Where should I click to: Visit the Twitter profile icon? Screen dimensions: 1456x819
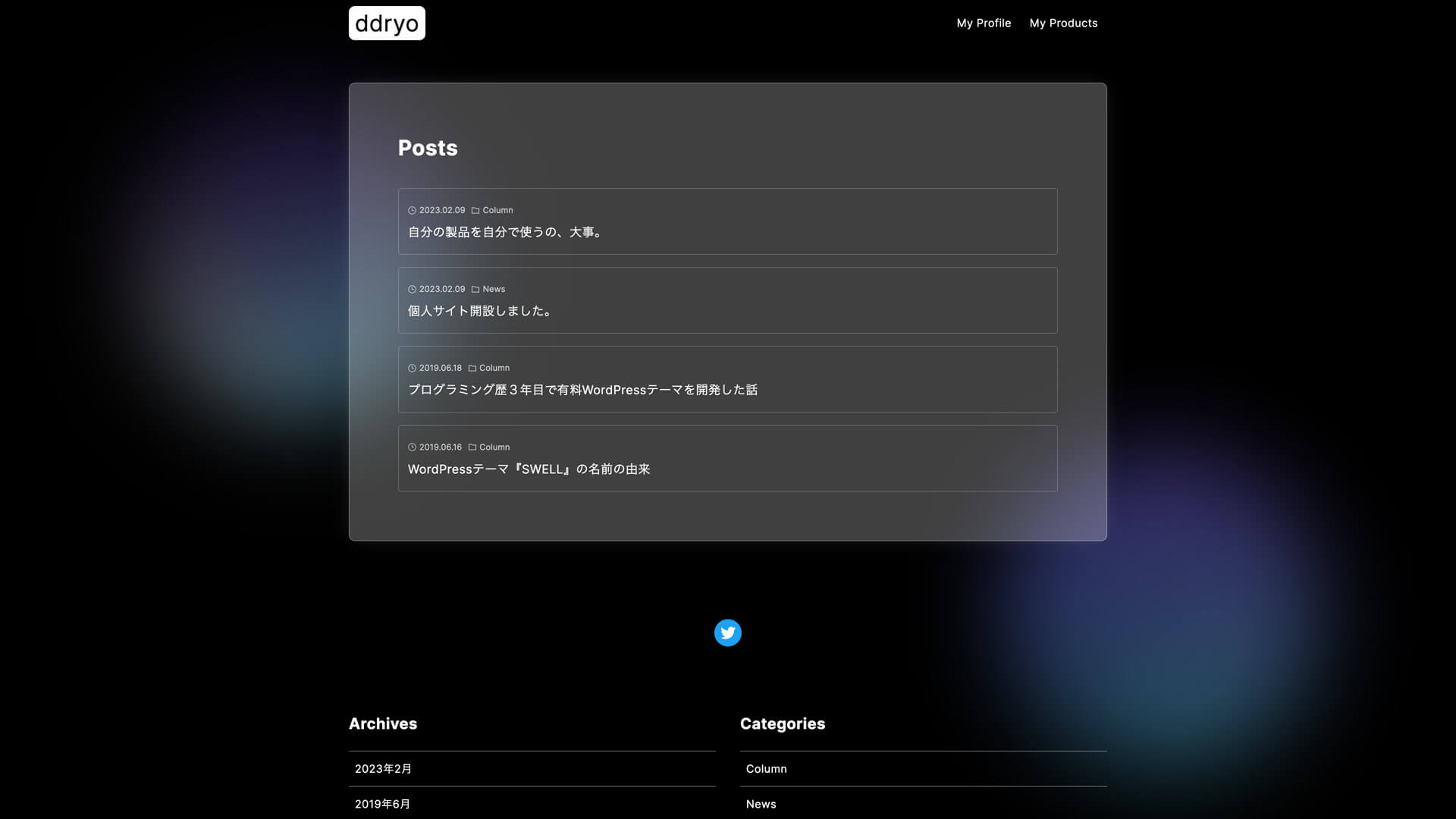tap(727, 632)
